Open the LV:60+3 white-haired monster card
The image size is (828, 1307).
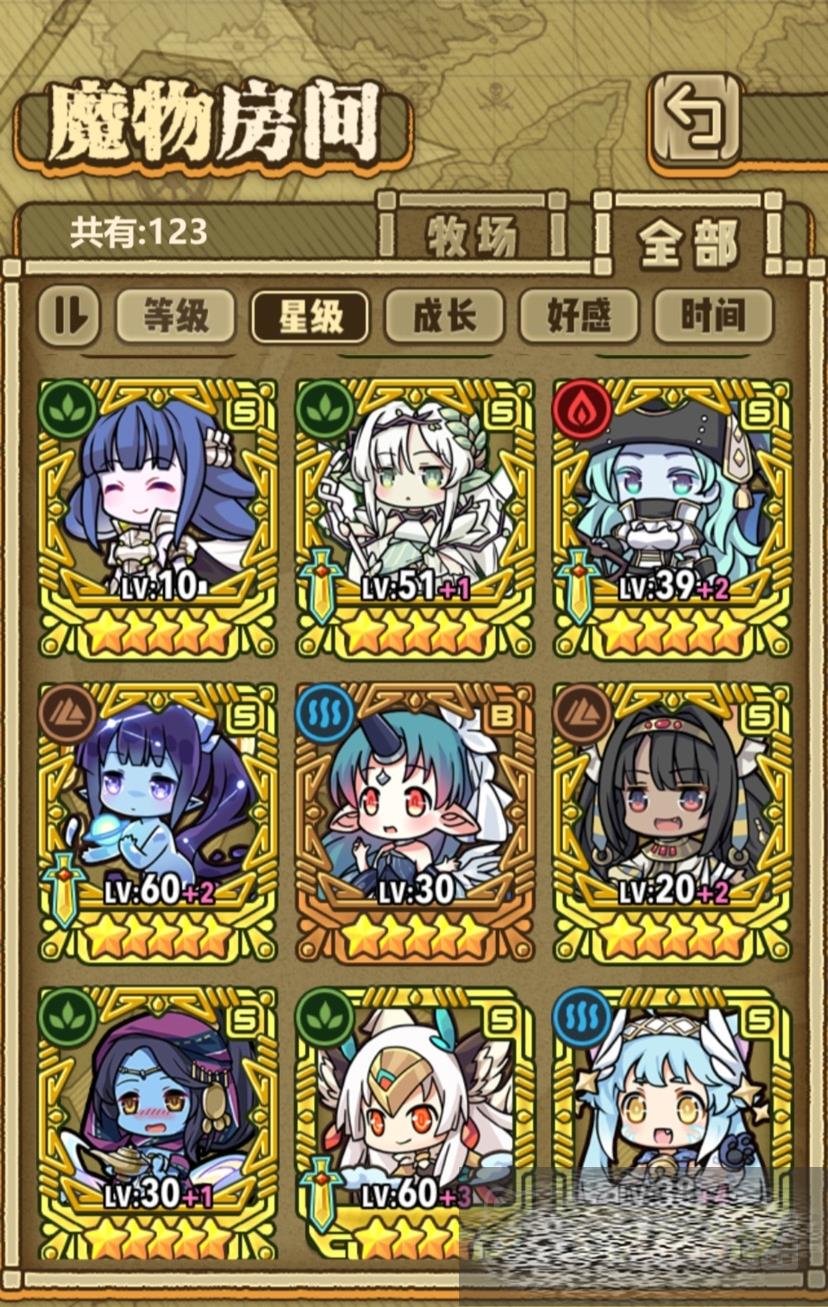pos(414,1110)
